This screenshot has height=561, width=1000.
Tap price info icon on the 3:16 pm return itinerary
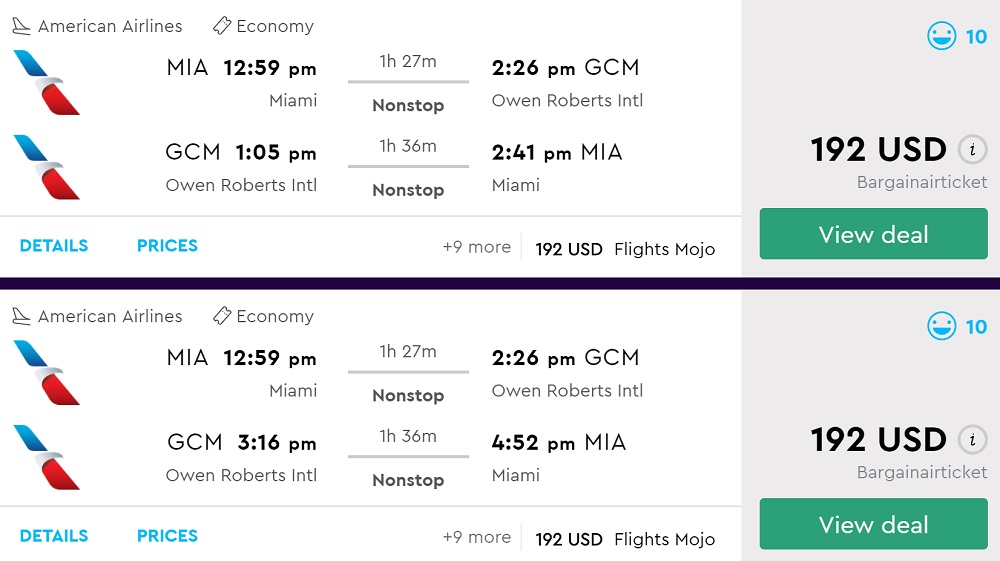(x=972, y=440)
